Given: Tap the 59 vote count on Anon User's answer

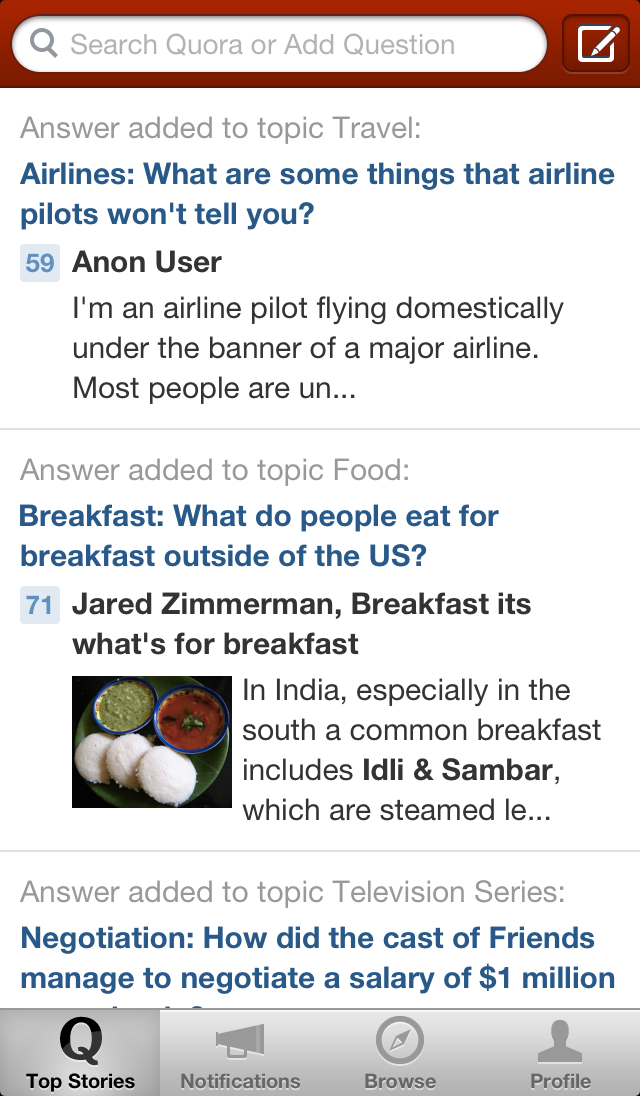Looking at the screenshot, I should tap(40, 263).
